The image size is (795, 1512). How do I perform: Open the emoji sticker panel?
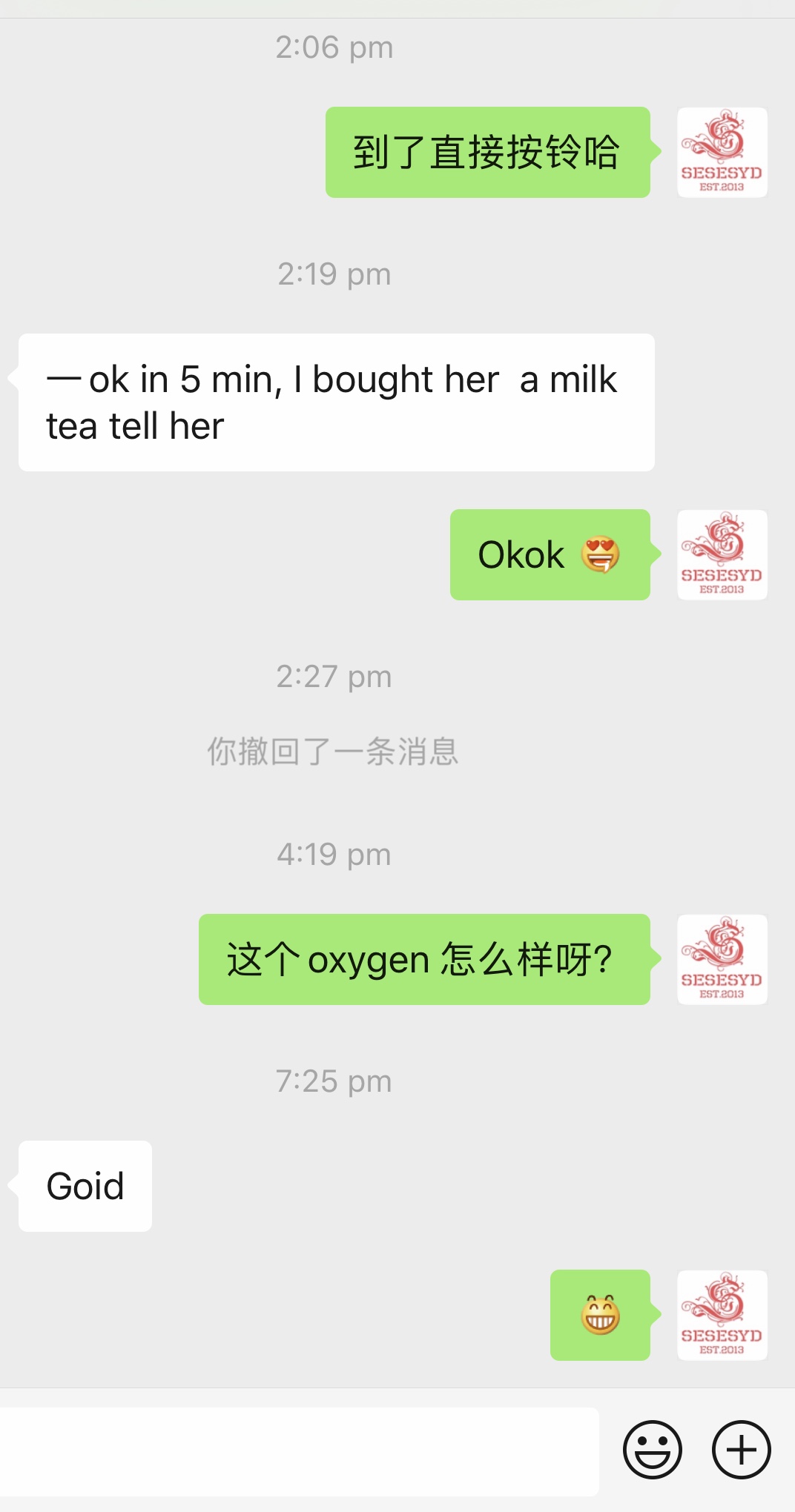tap(652, 1450)
